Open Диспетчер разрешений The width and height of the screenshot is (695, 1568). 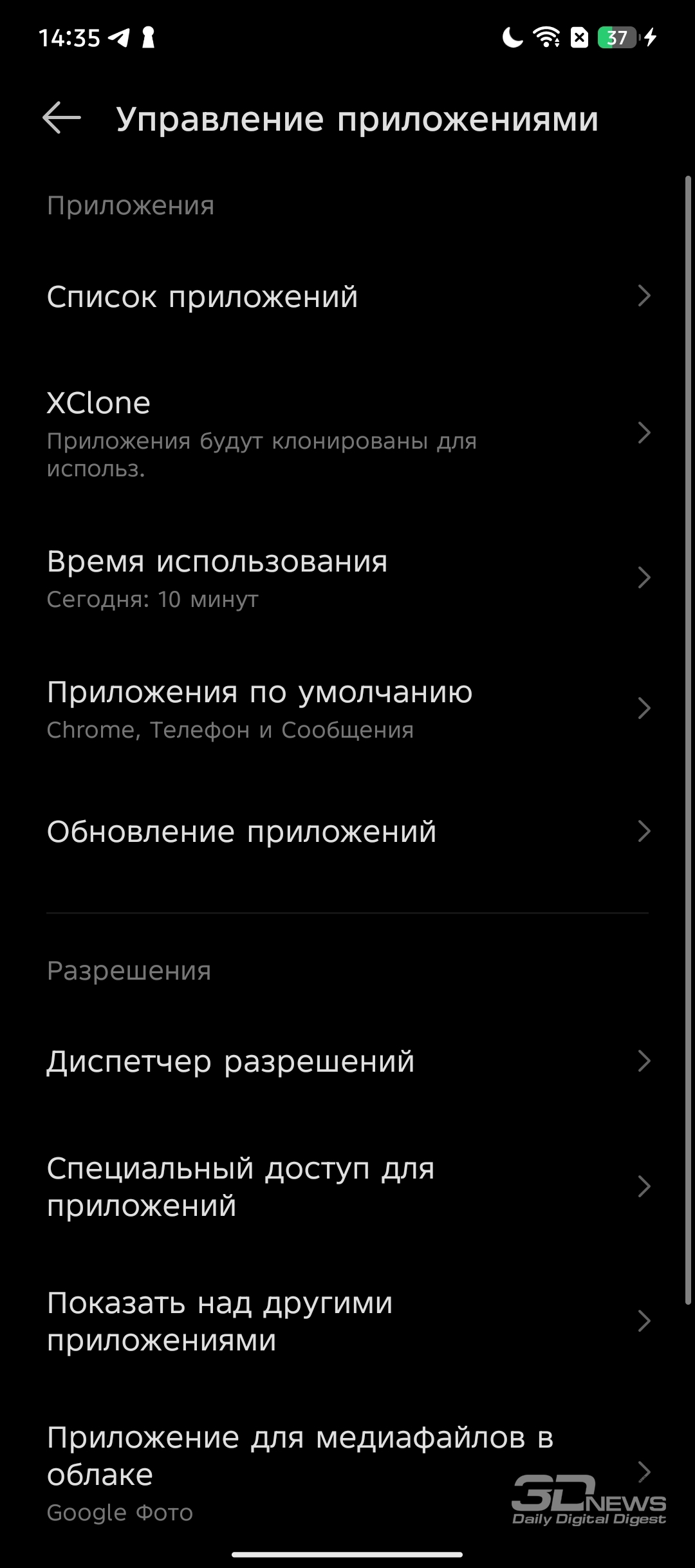pos(347,1061)
